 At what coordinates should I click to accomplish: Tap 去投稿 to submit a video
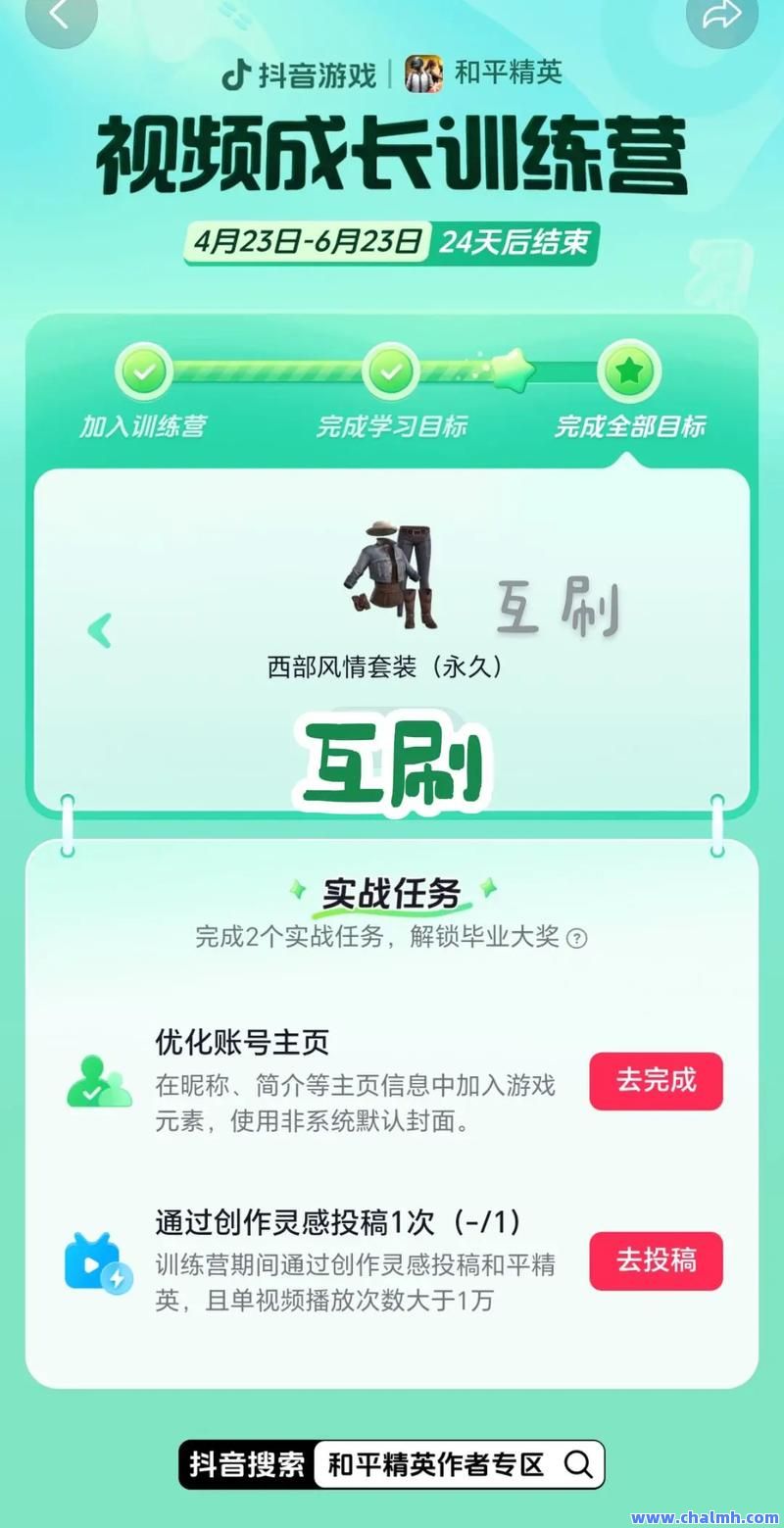point(656,1260)
